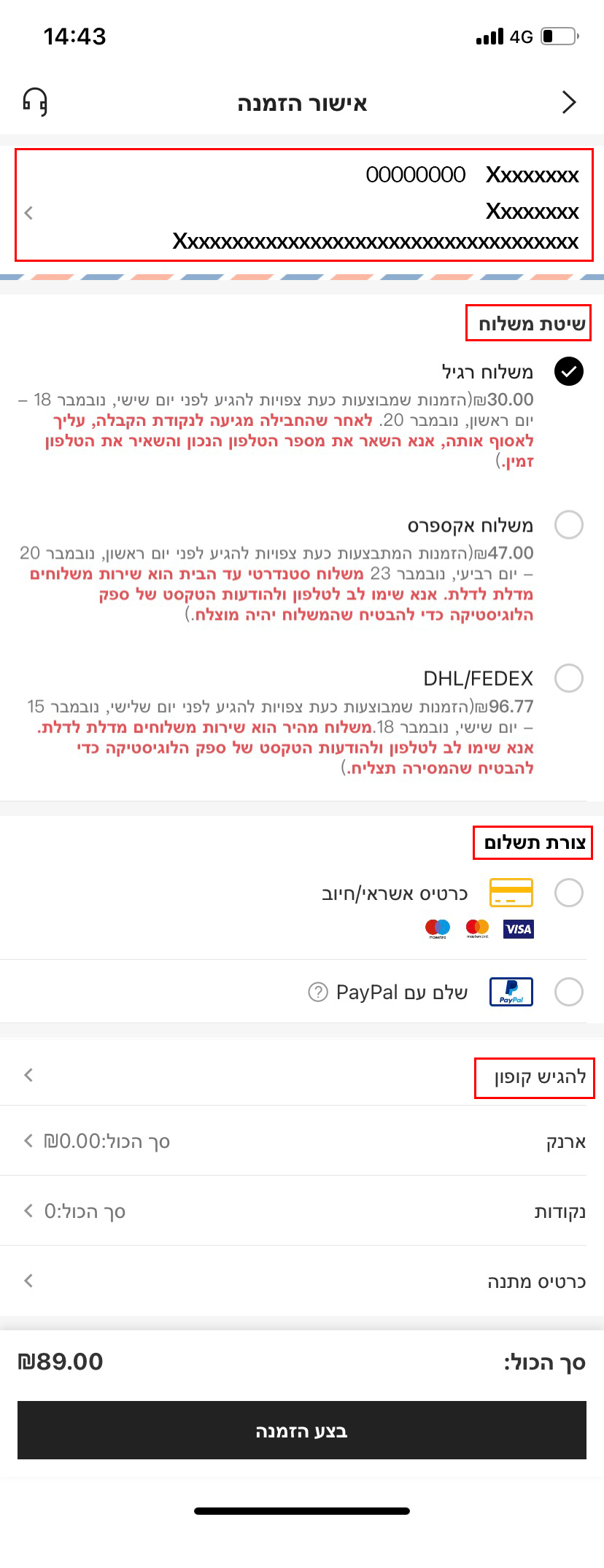The width and height of the screenshot is (604, 1568).
Task: Tap בצע הזמנה to place order
Action: click(x=302, y=1430)
